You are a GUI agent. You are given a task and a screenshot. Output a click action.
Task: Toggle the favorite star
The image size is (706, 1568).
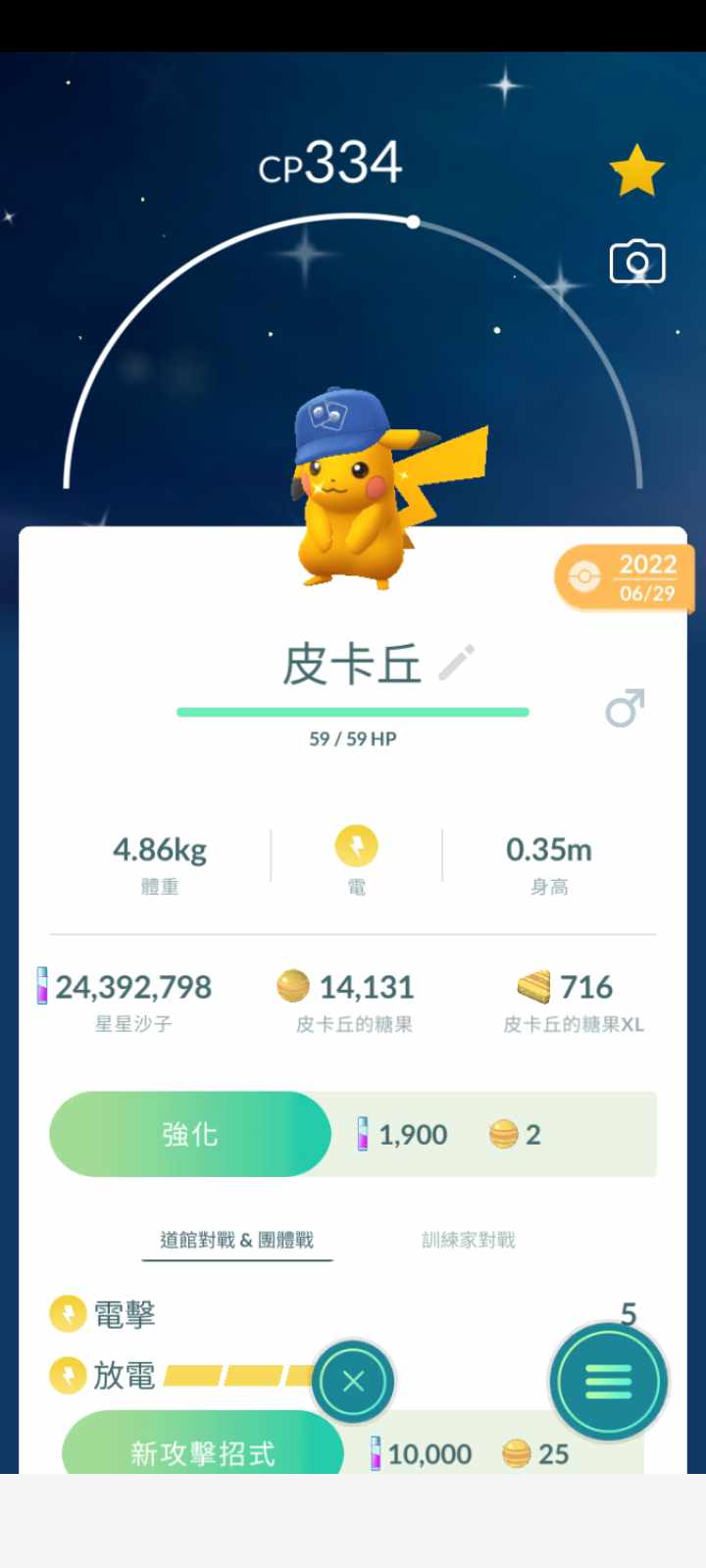click(x=636, y=171)
